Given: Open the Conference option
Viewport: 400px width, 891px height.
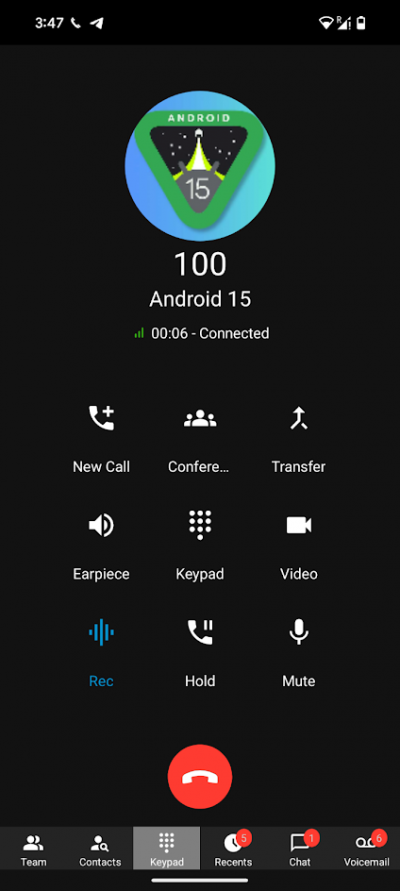Looking at the screenshot, I should [200, 438].
